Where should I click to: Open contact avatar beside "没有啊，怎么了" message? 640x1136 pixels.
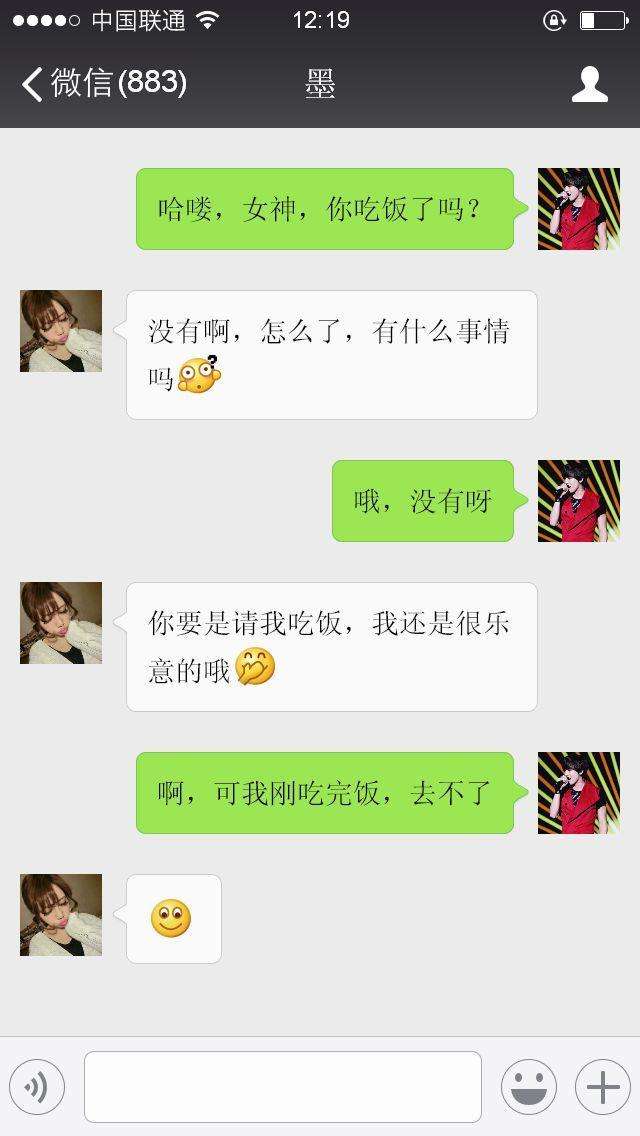[x=61, y=331]
